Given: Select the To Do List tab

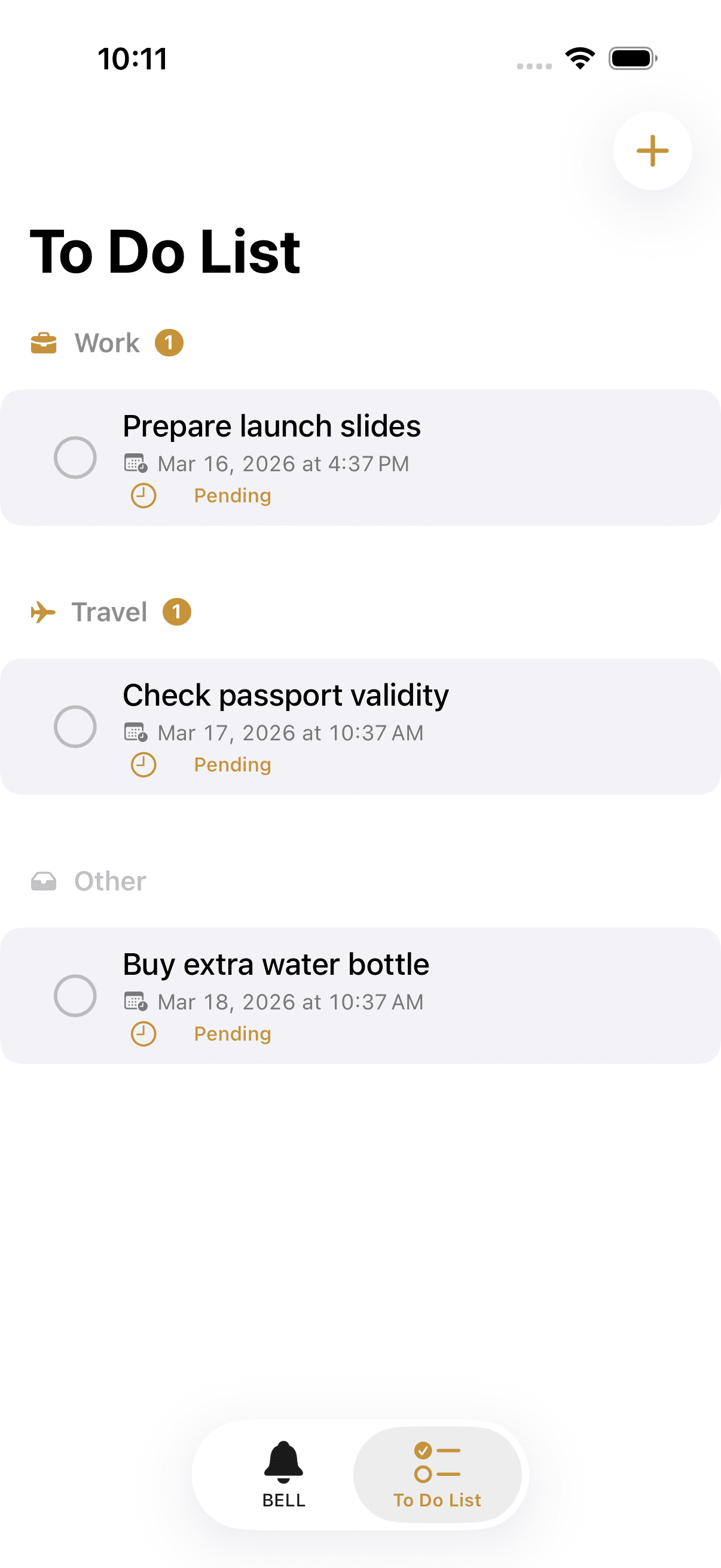Looking at the screenshot, I should pyautogui.click(x=437, y=1474).
